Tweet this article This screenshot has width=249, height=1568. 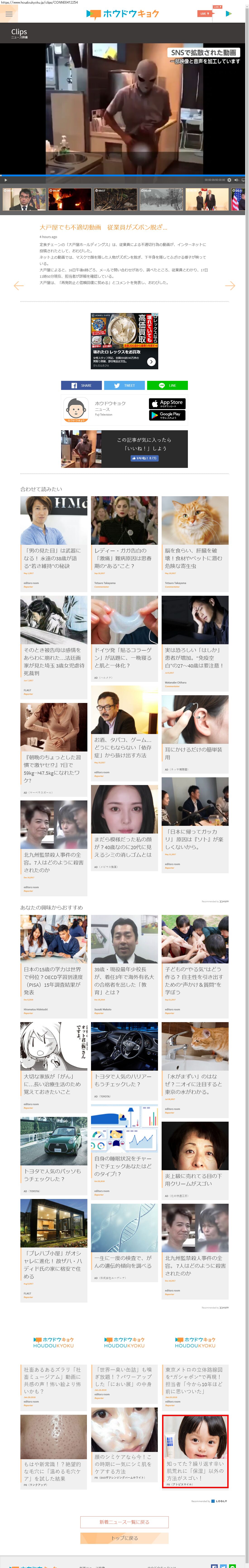(x=124, y=385)
